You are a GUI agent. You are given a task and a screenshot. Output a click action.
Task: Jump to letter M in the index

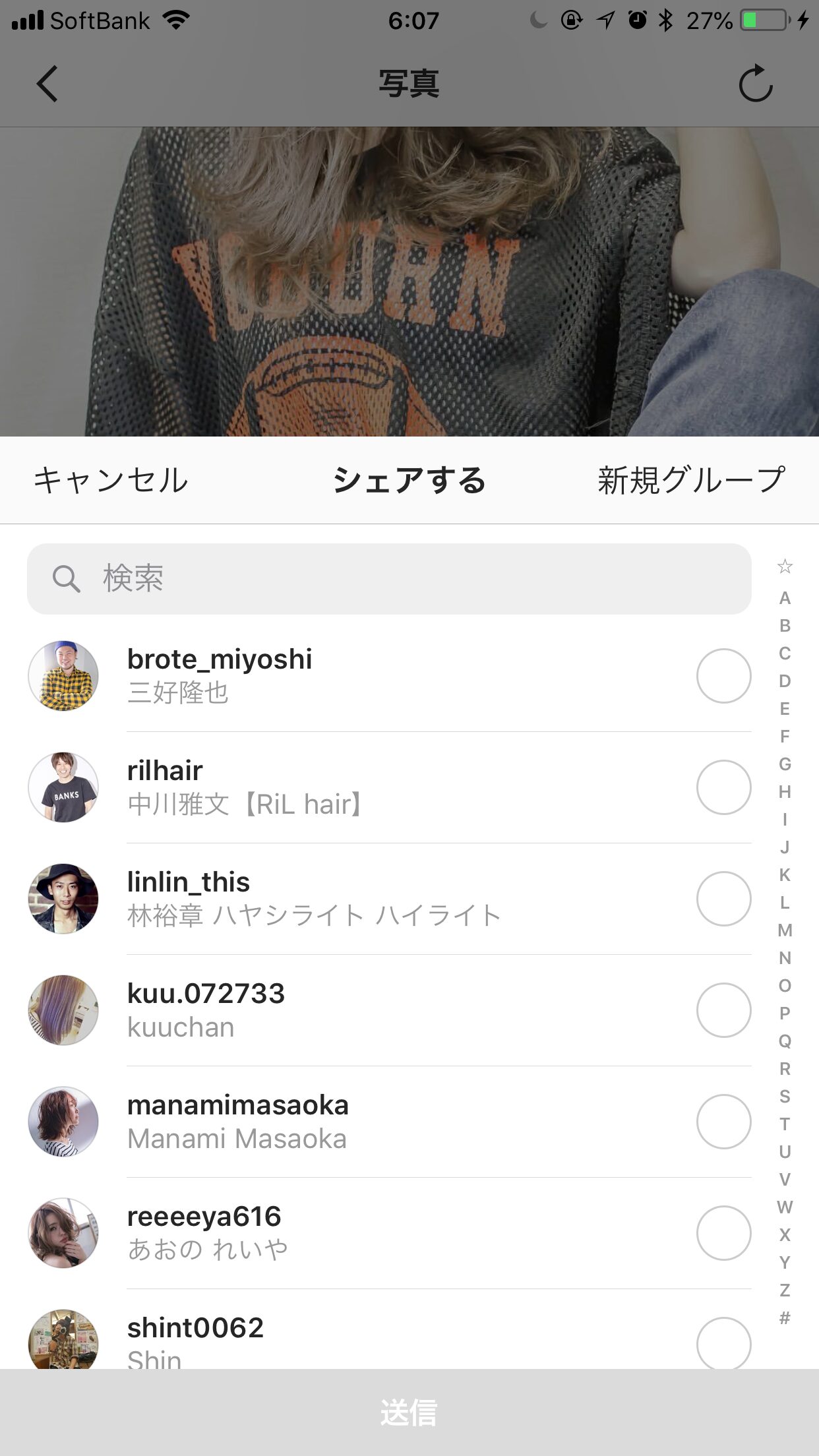(785, 930)
